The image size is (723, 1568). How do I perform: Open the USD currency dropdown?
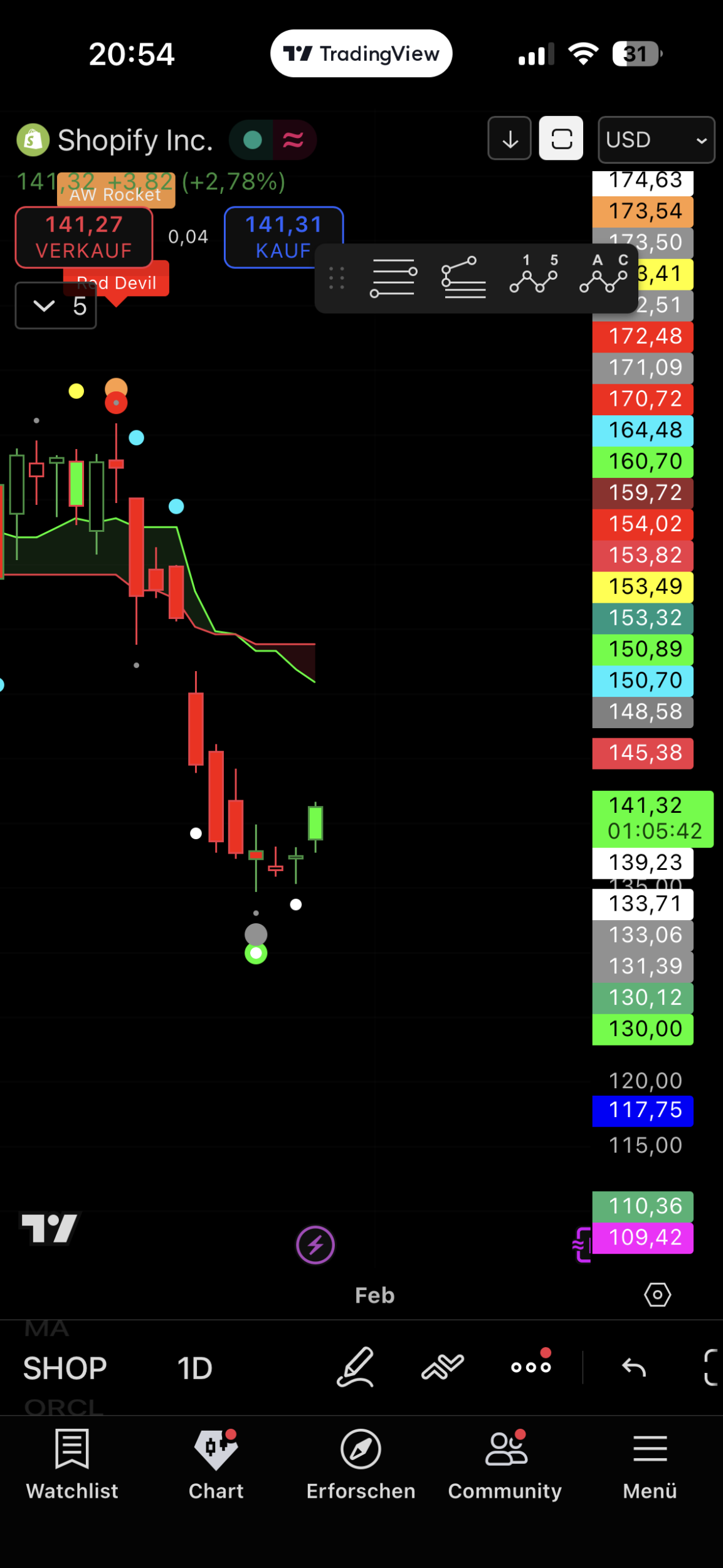coord(656,139)
